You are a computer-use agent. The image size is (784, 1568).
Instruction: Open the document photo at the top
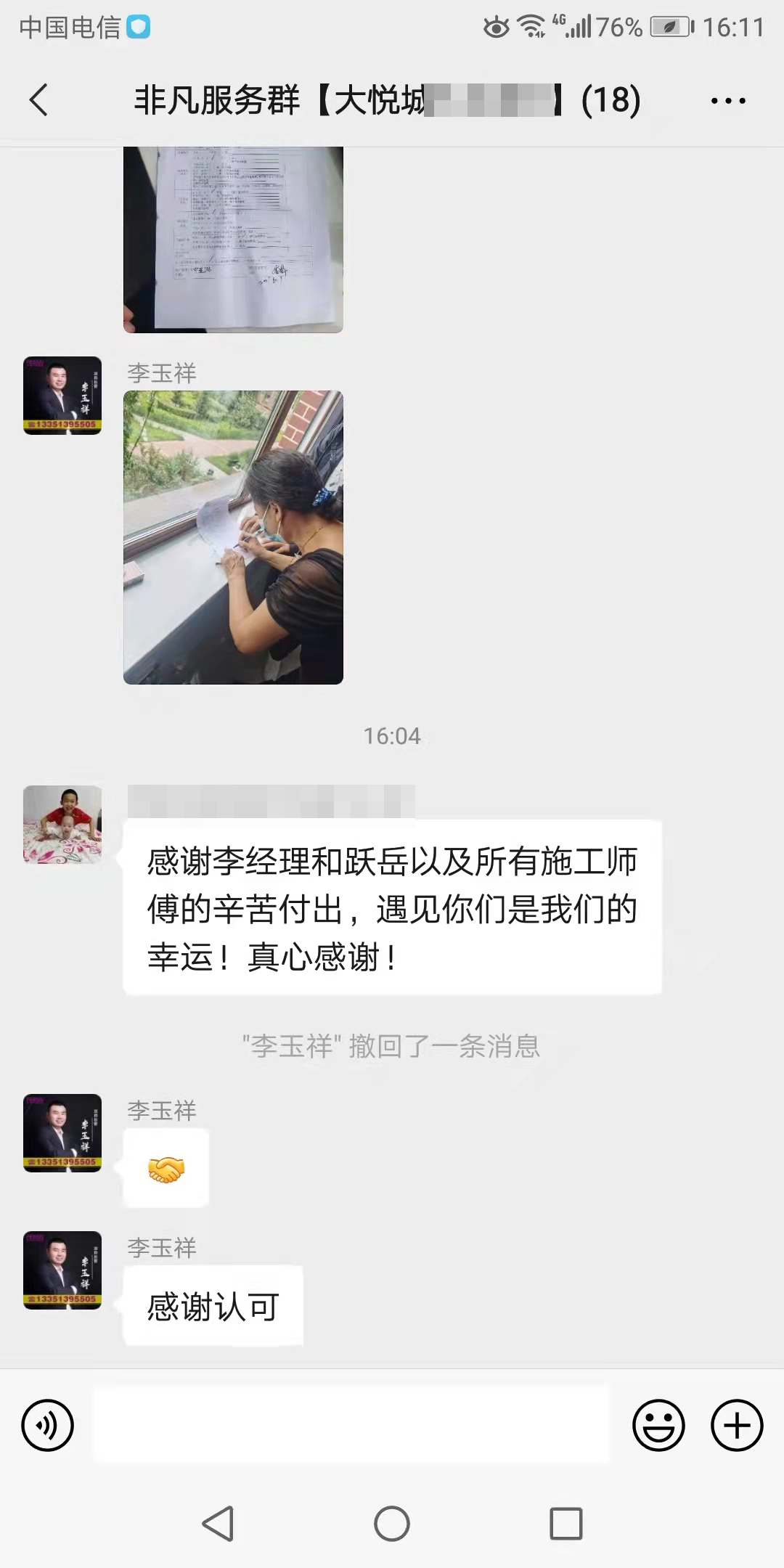click(x=233, y=240)
